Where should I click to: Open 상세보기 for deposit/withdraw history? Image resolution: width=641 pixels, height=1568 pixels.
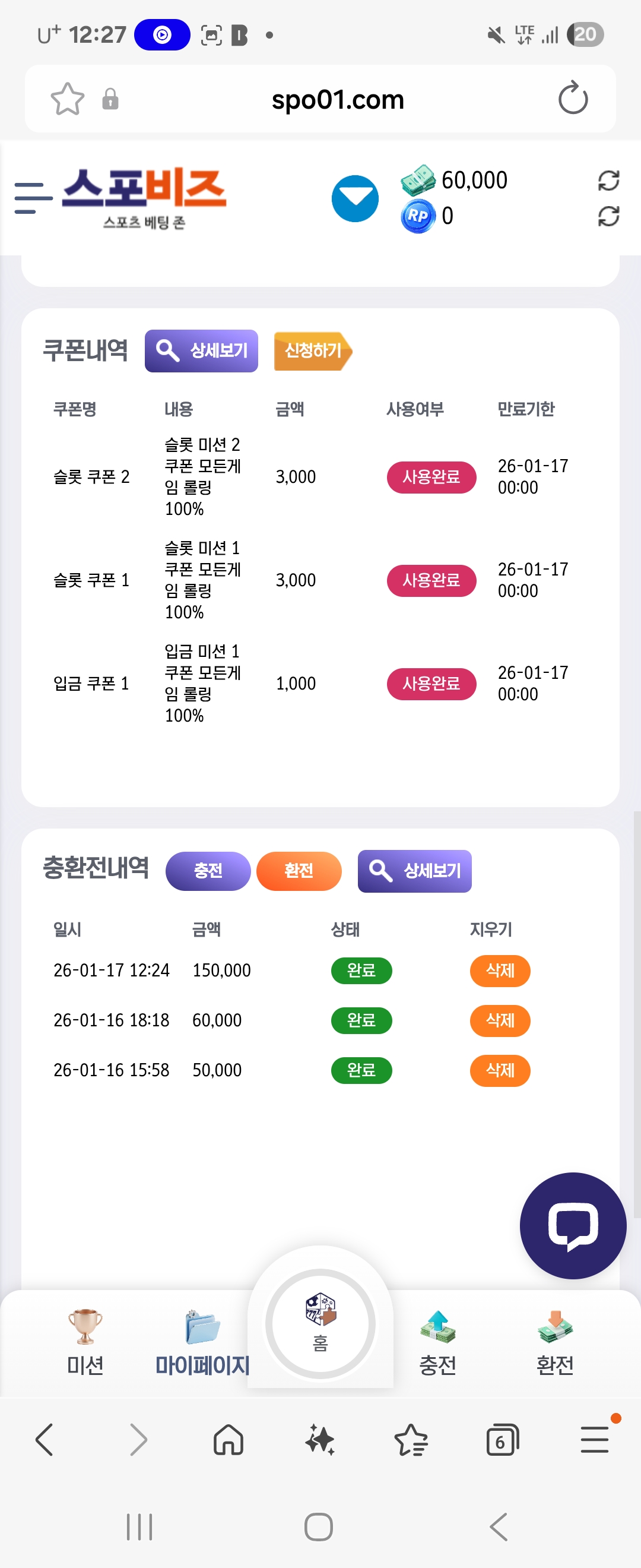pyautogui.click(x=414, y=871)
